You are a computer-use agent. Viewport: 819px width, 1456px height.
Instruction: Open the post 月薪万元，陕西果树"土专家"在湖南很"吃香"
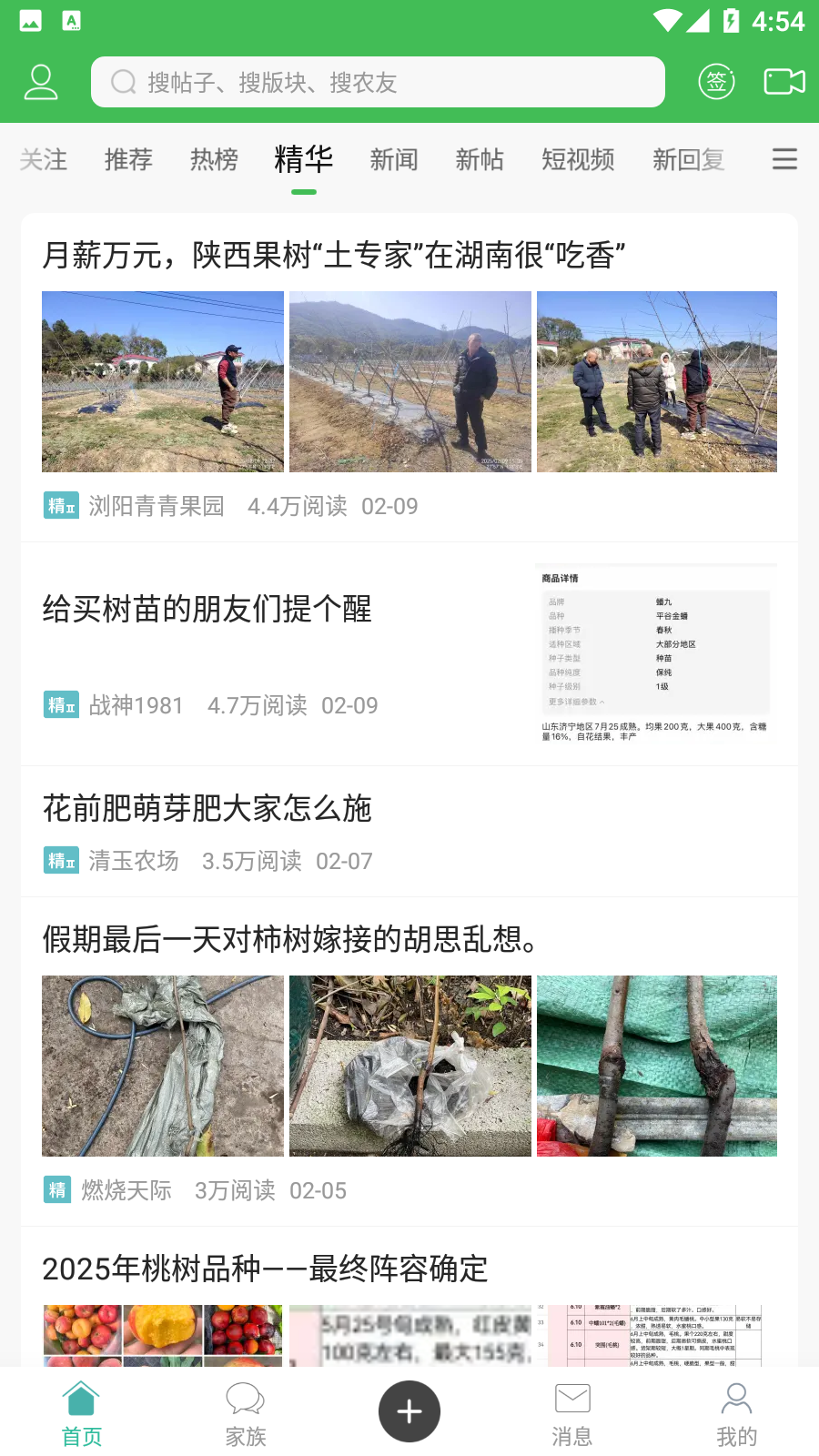point(334,256)
